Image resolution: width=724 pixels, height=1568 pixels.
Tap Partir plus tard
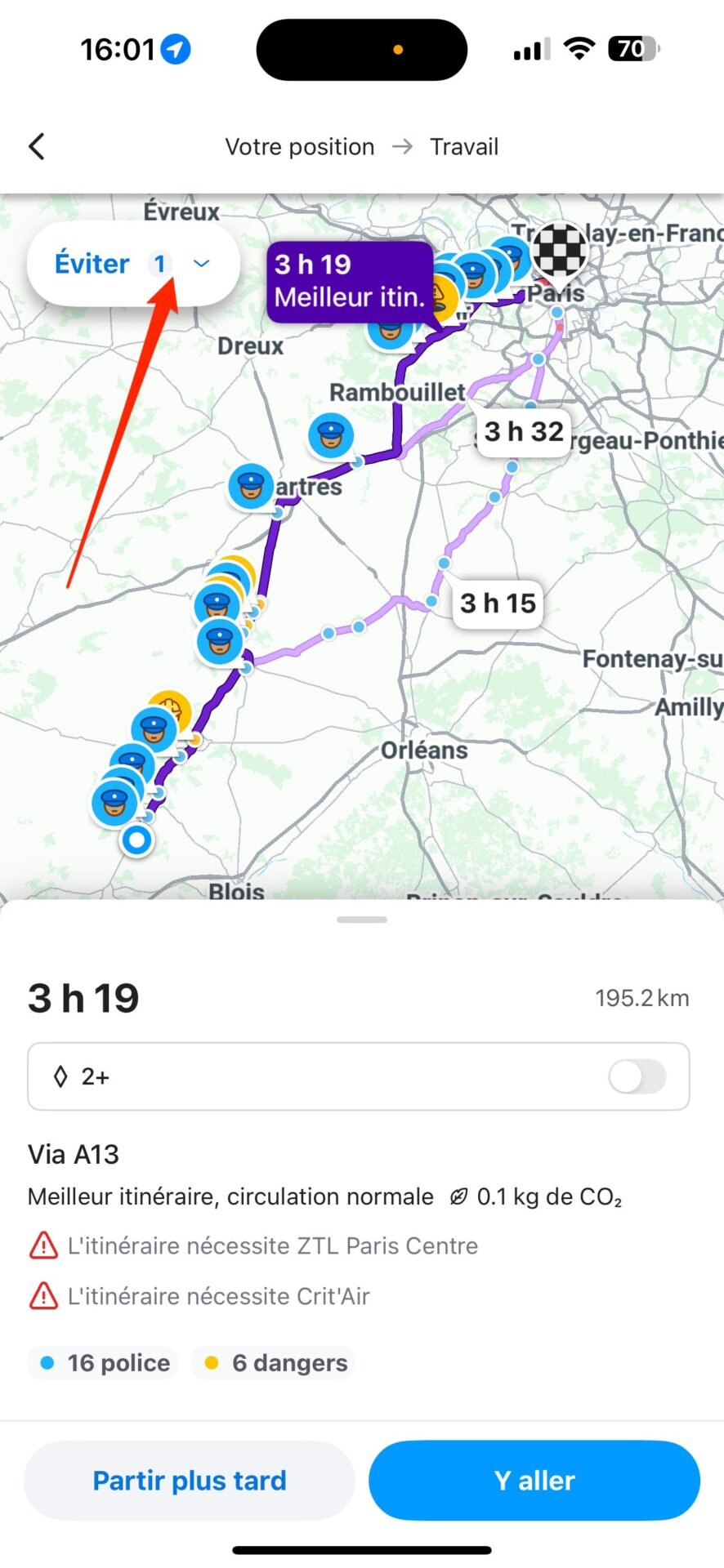click(x=190, y=1481)
